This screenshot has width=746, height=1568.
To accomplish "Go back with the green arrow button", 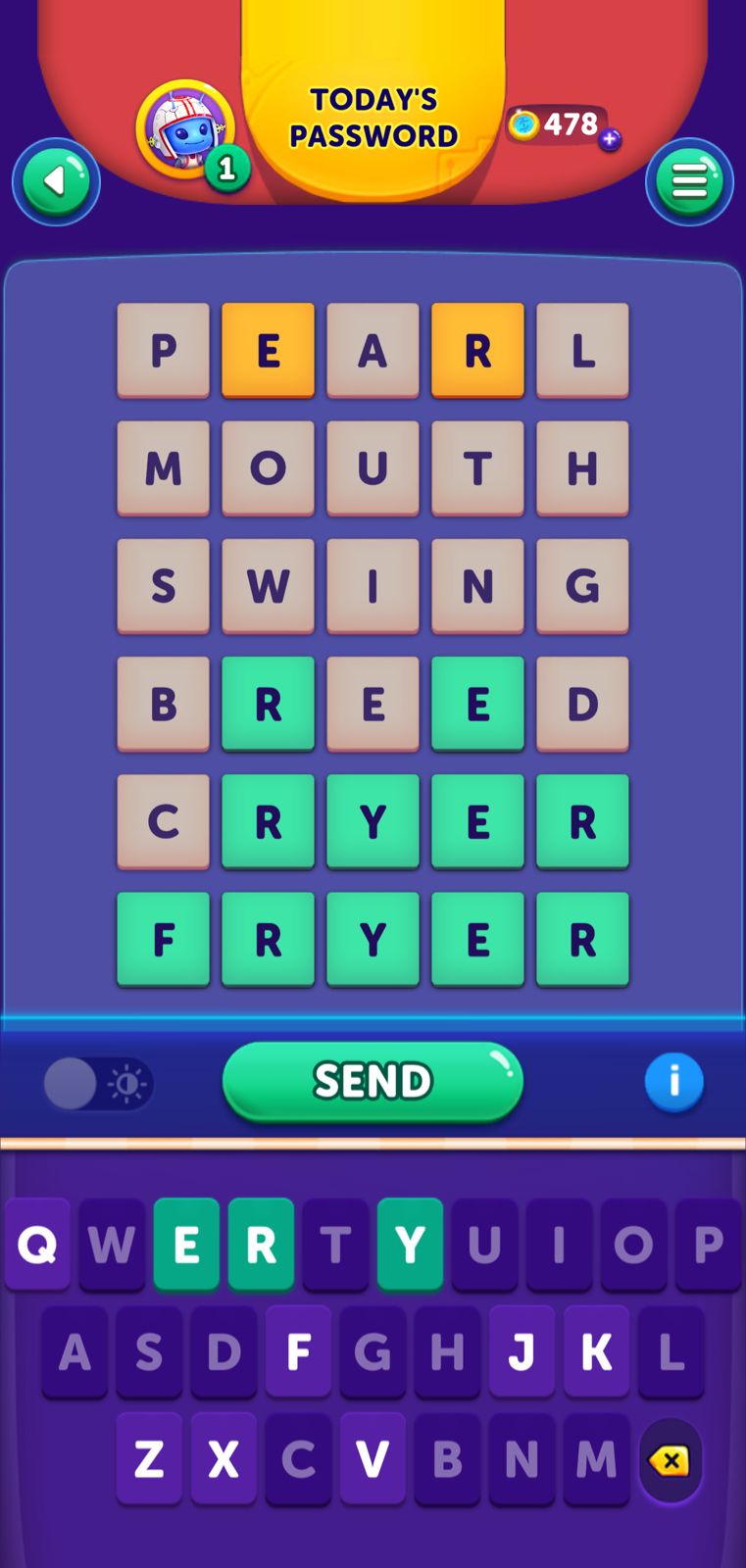I will tap(56, 182).
